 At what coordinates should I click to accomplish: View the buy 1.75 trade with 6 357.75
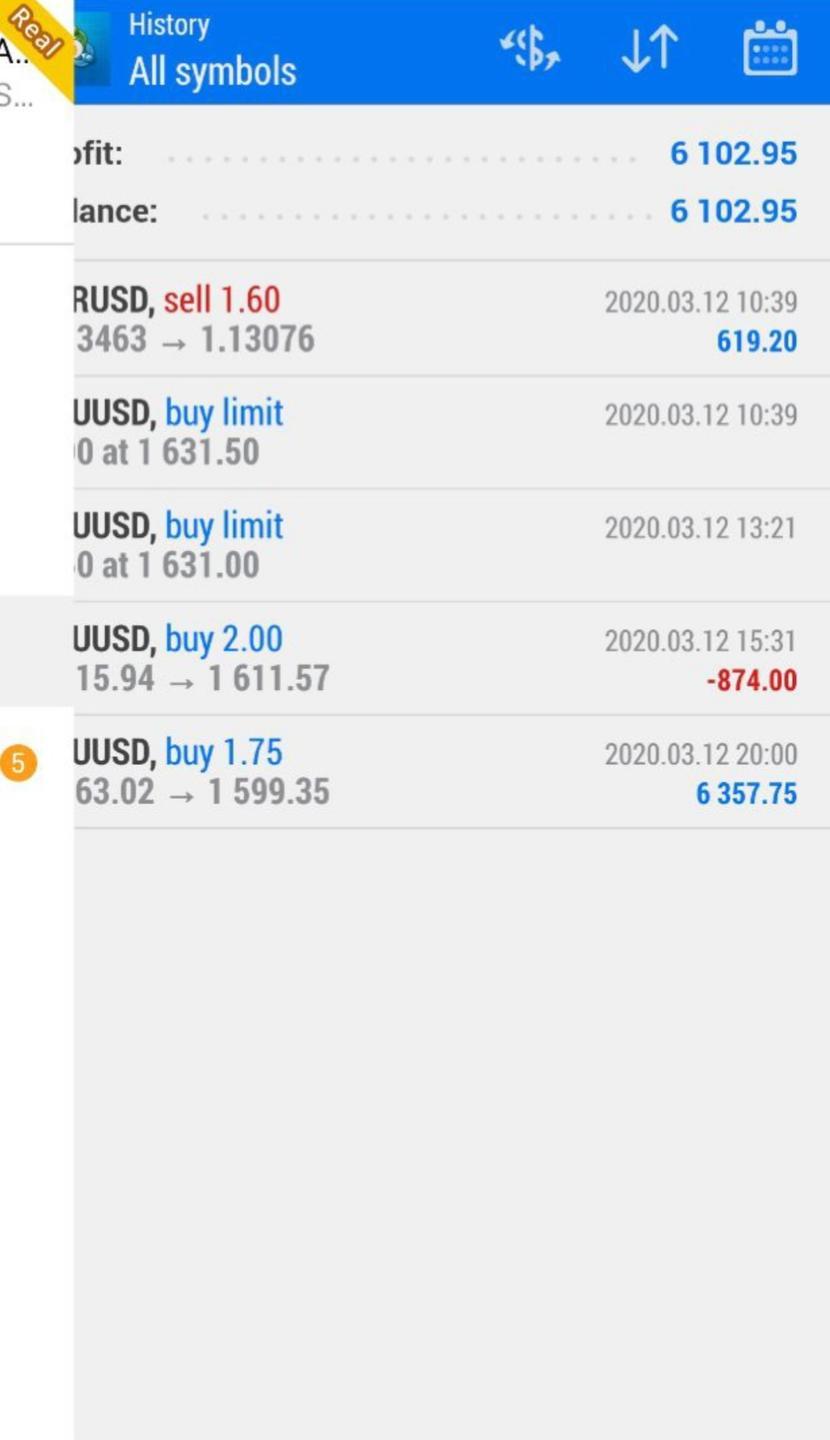450,772
